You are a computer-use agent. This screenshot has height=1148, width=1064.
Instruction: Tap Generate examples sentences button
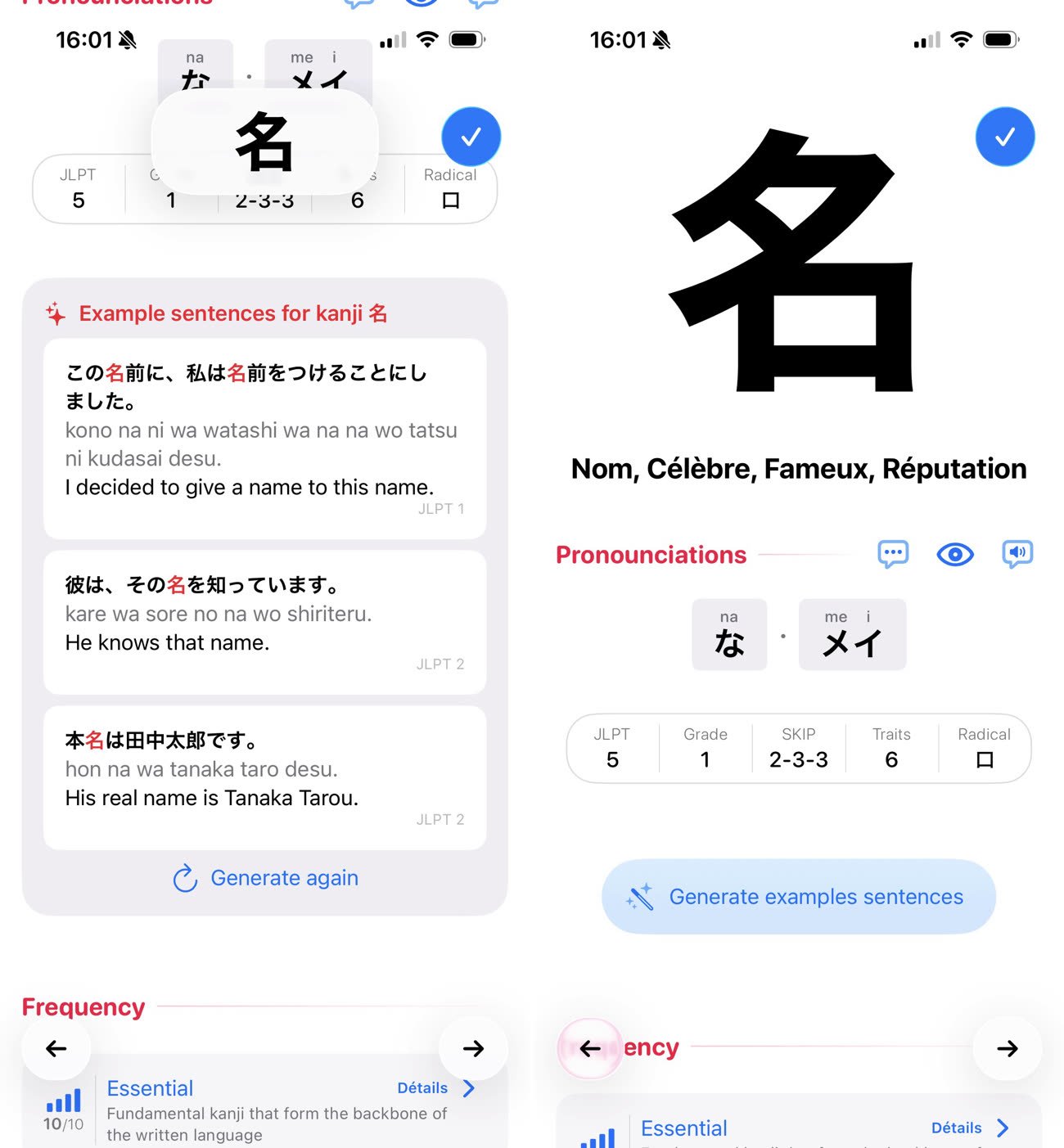point(798,897)
